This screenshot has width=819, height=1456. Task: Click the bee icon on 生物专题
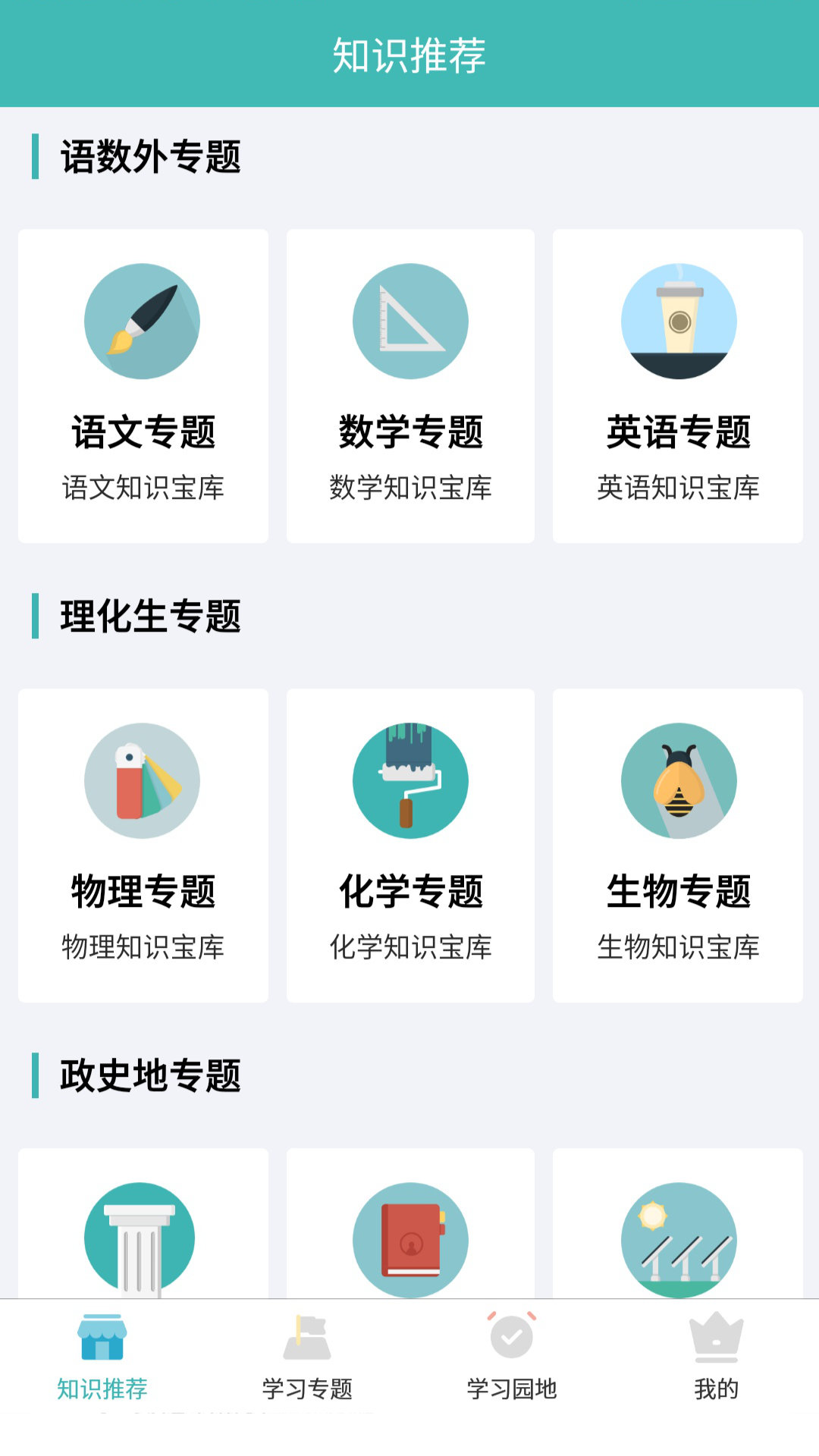tap(677, 781)
